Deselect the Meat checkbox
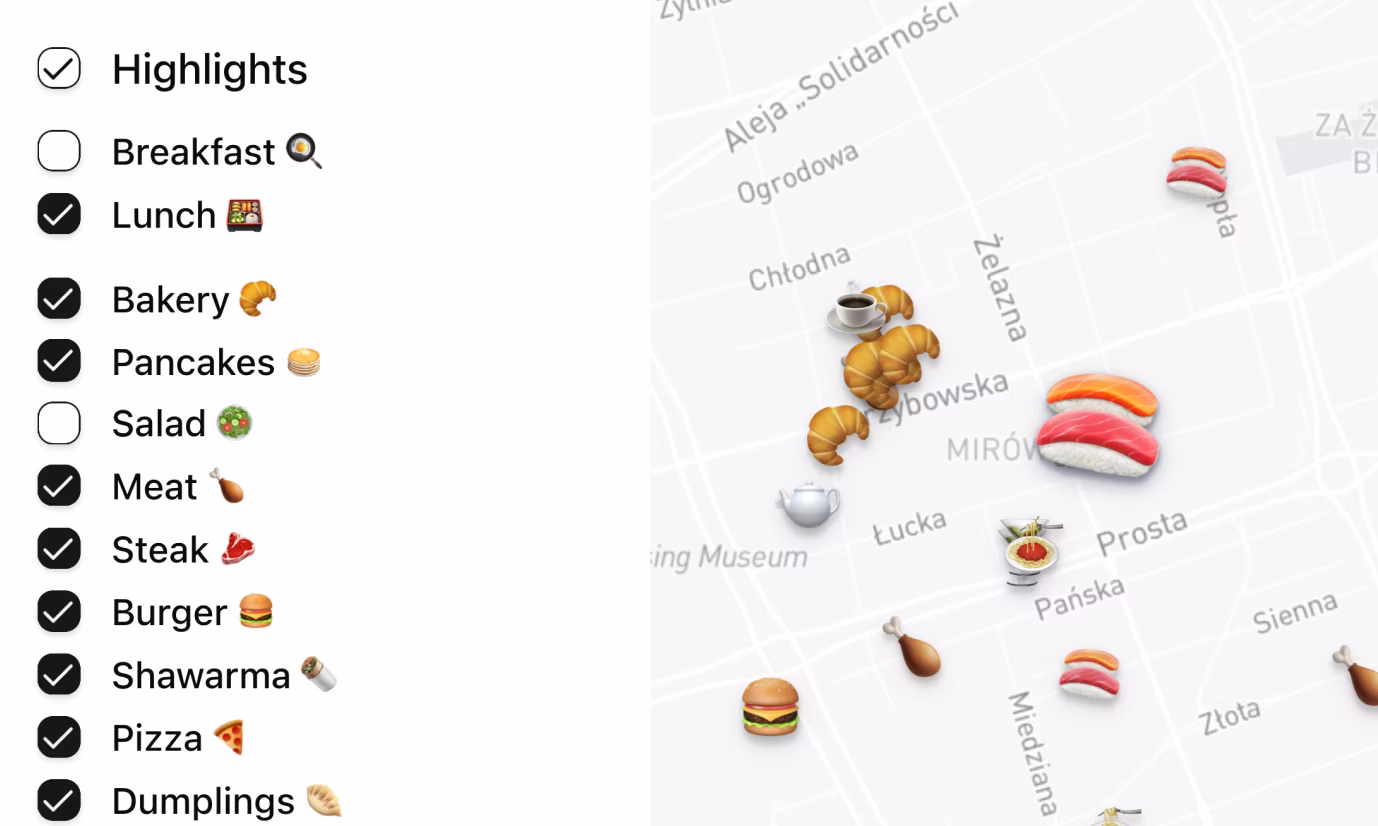 59,487
